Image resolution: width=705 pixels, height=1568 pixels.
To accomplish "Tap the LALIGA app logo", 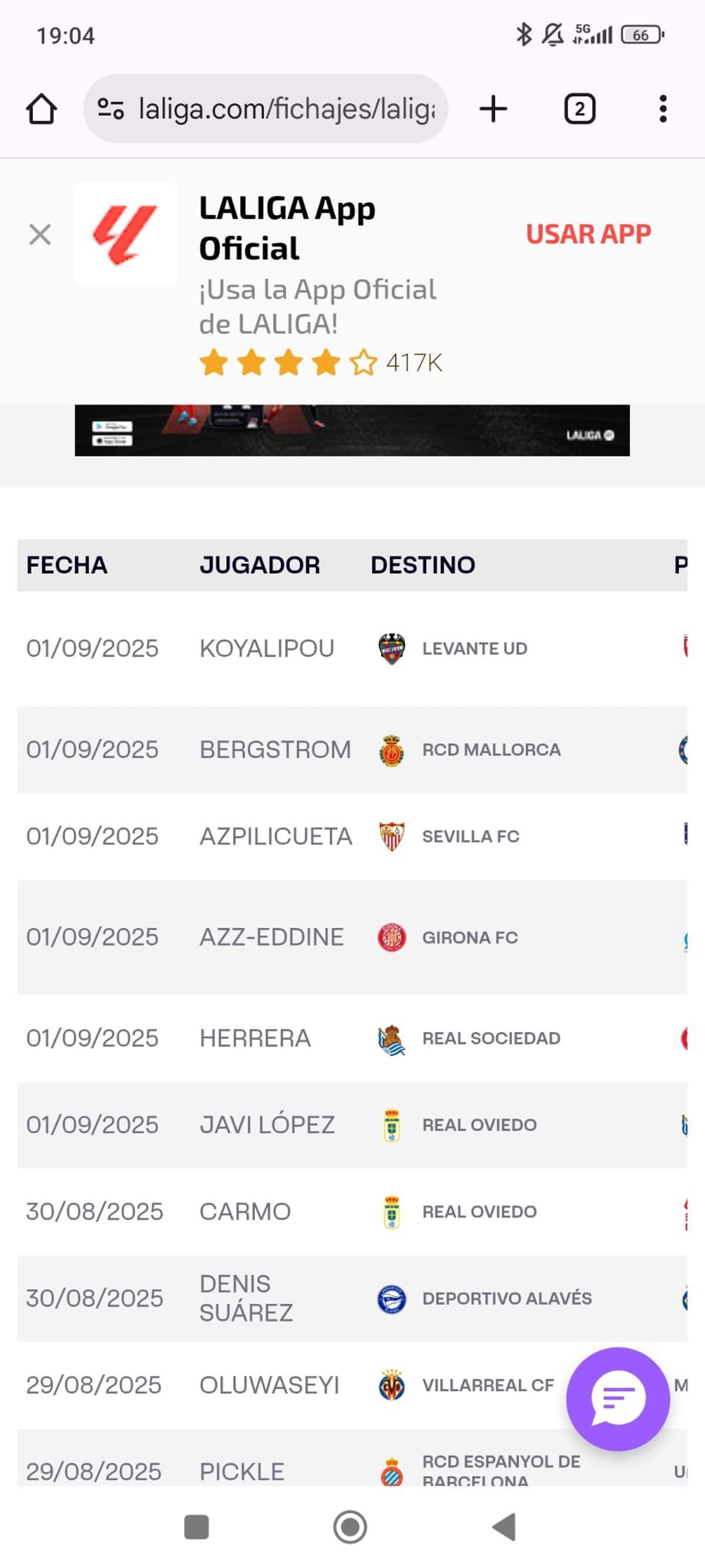I will point(124,234).
